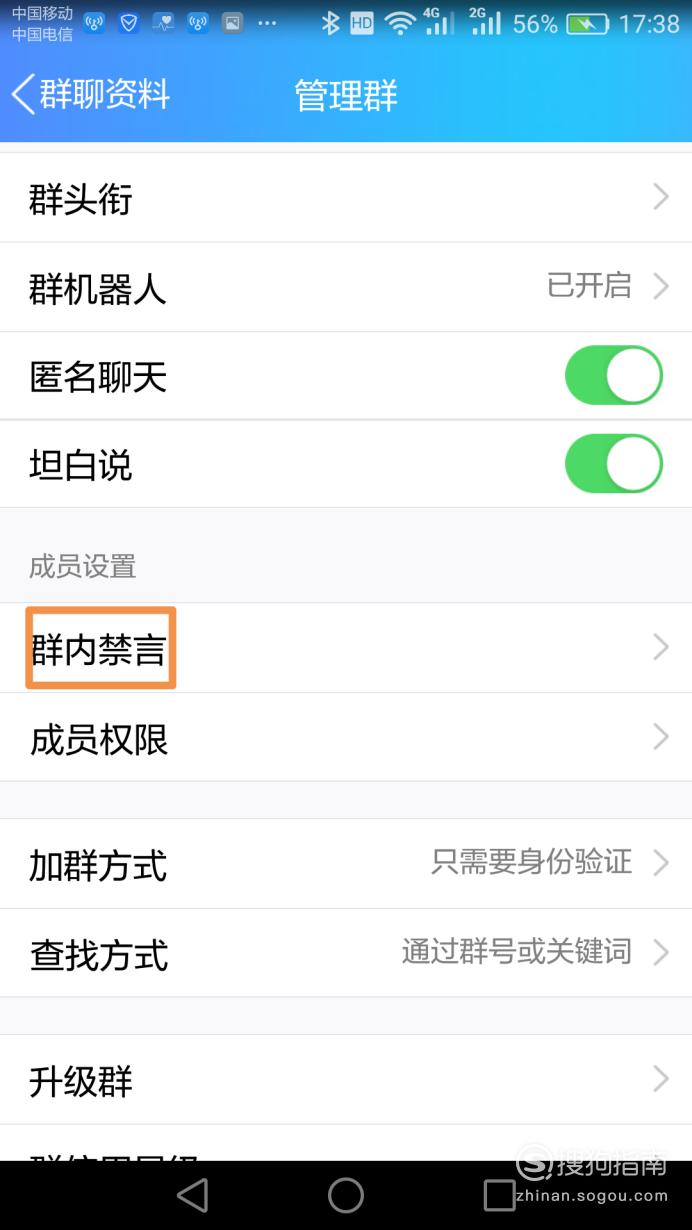Change the 查找方式 option

[346, 954]
